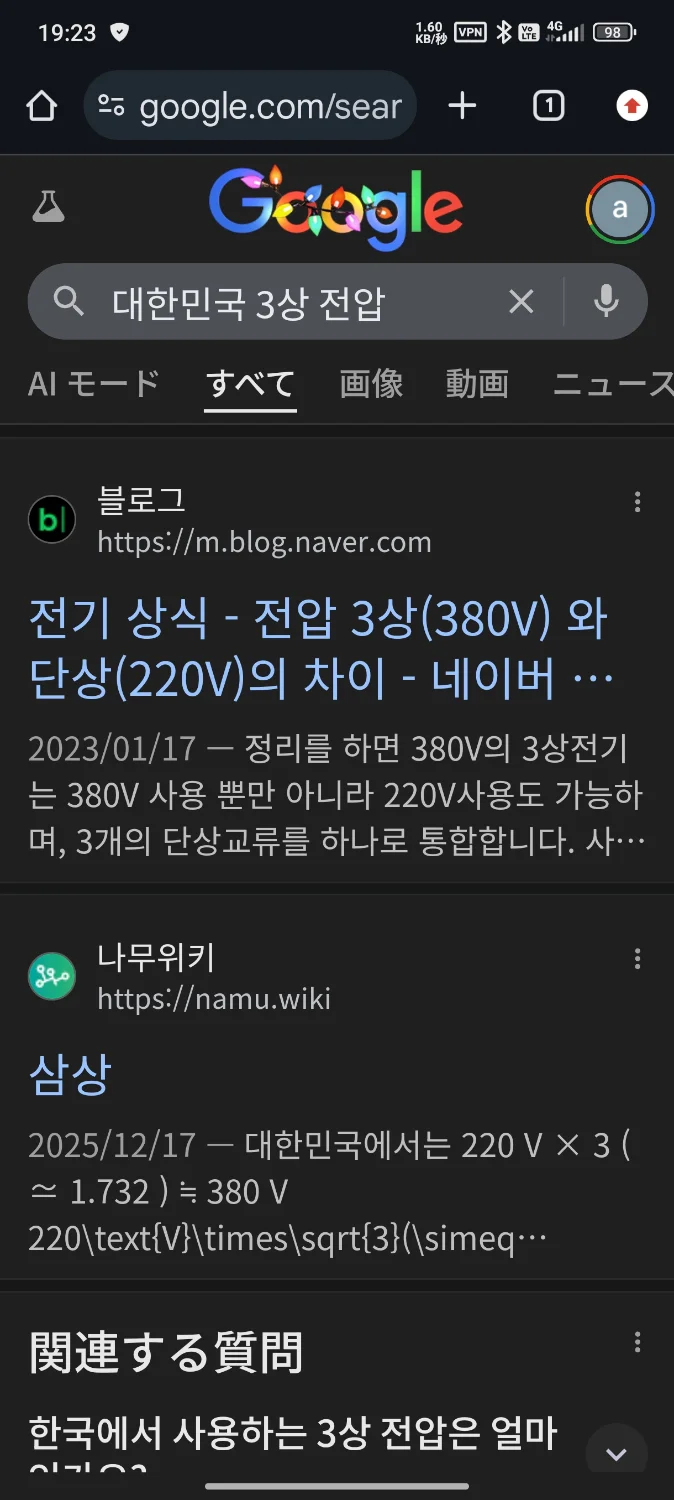Expand the 한국에서 사용하는 3상 전압 question

[x=616, y=1453]
